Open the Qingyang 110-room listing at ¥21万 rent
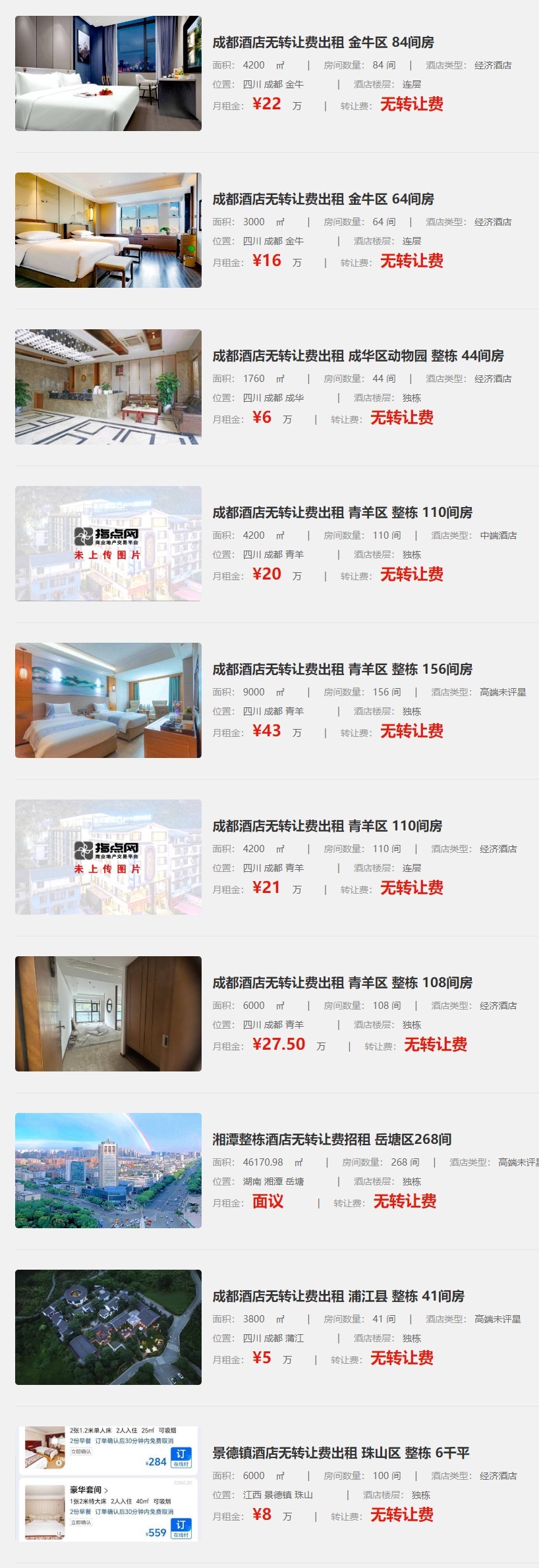Viewport: 539px width, 1568px height. (327, 826)
